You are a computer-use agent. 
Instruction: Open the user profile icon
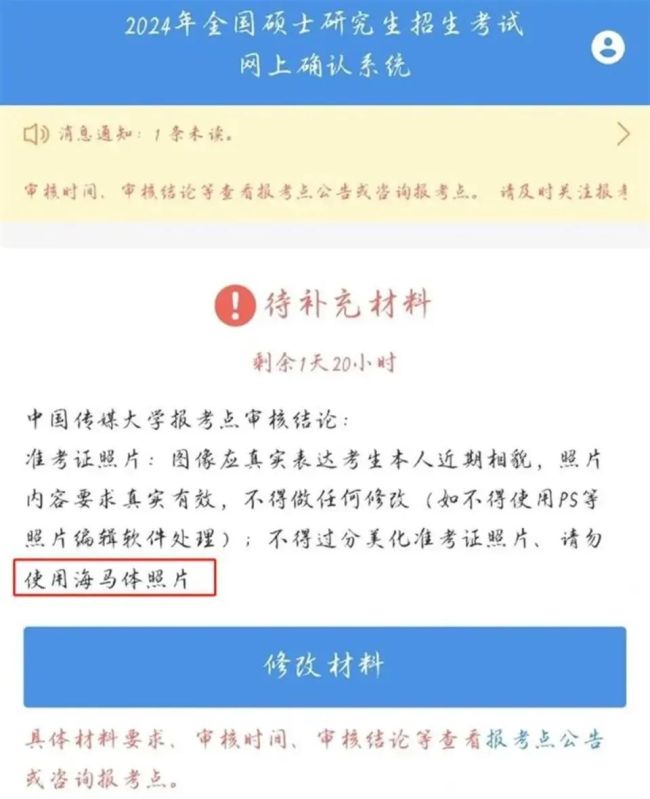point(607,47)
